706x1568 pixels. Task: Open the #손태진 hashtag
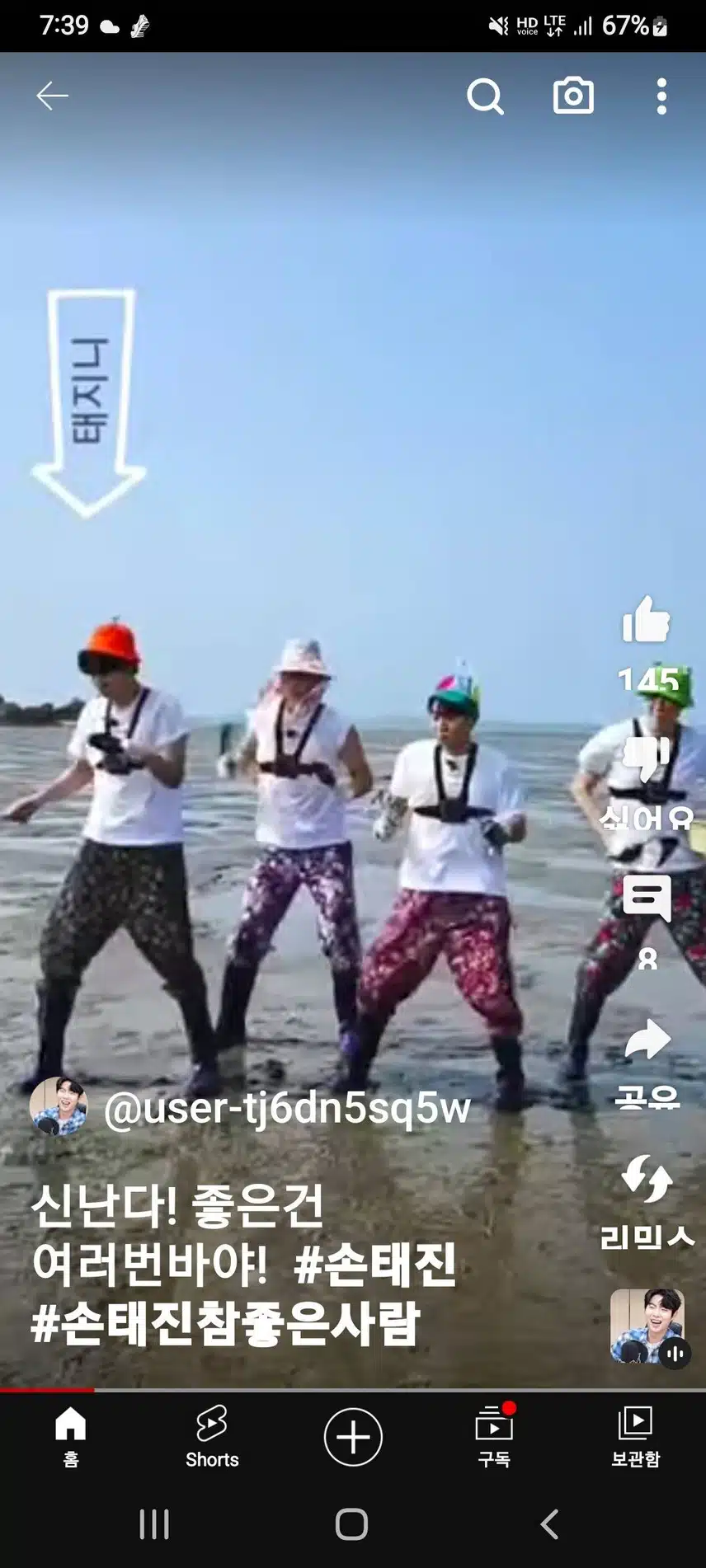pos(375,1265)
